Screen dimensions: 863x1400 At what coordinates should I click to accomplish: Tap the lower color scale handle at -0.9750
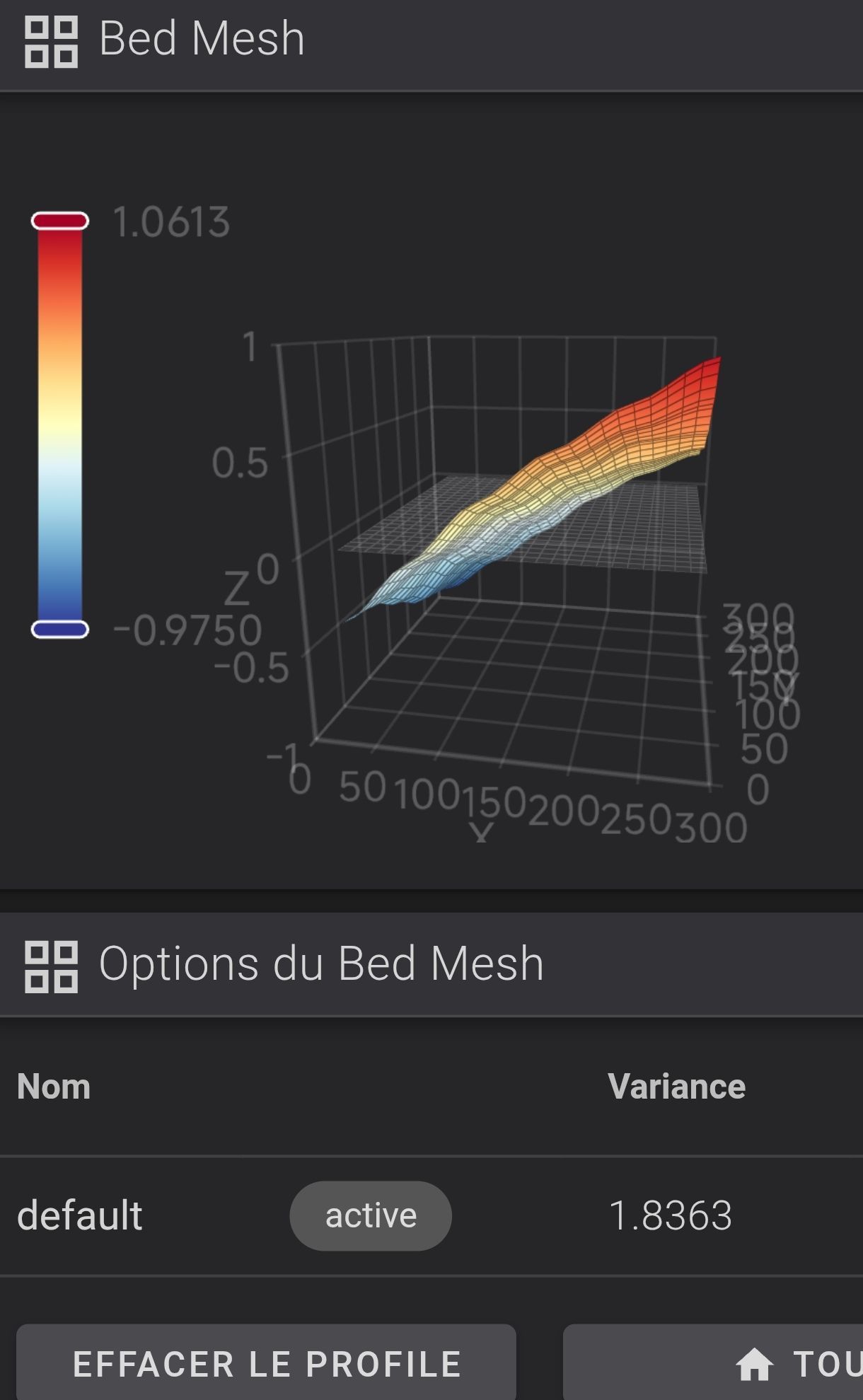60,629
